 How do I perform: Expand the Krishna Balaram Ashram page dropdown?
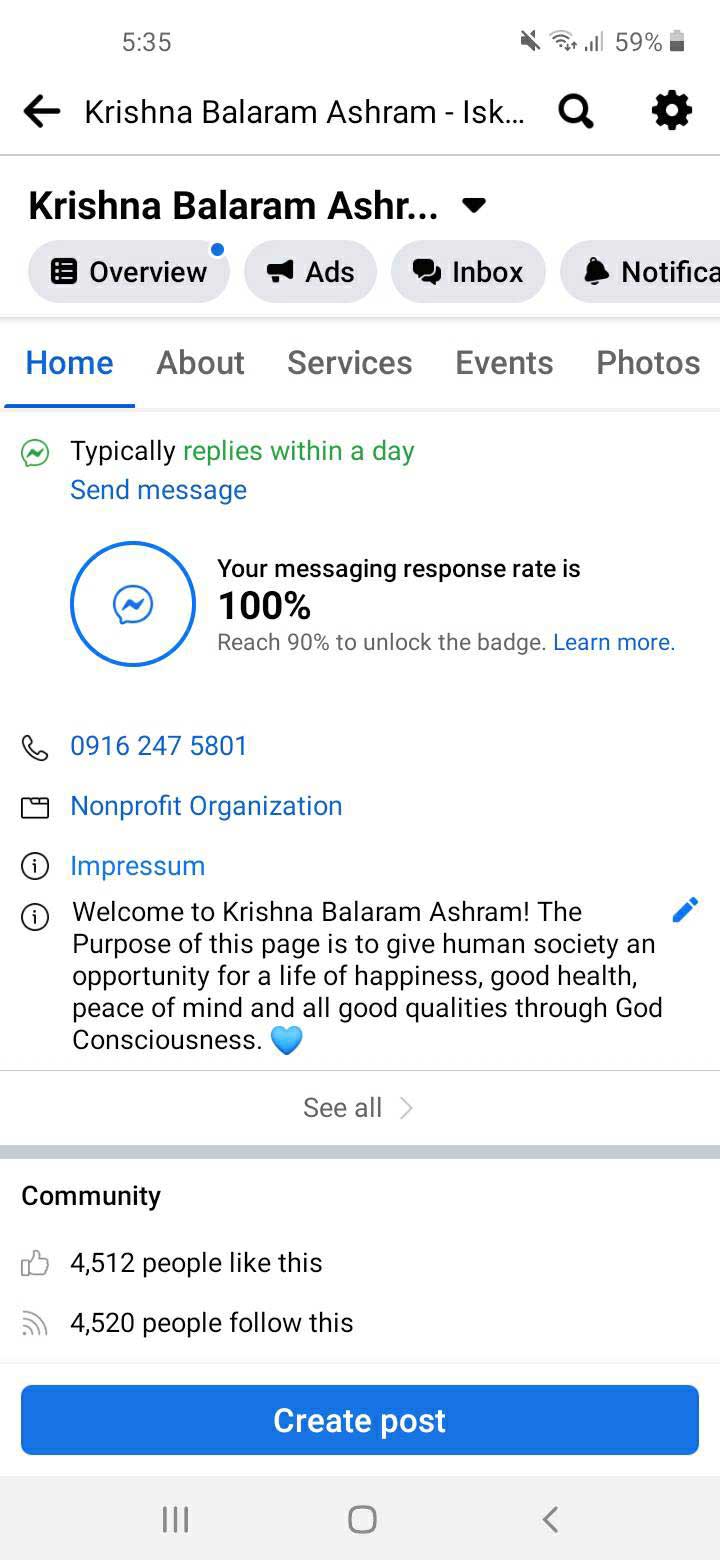(473, 206)
